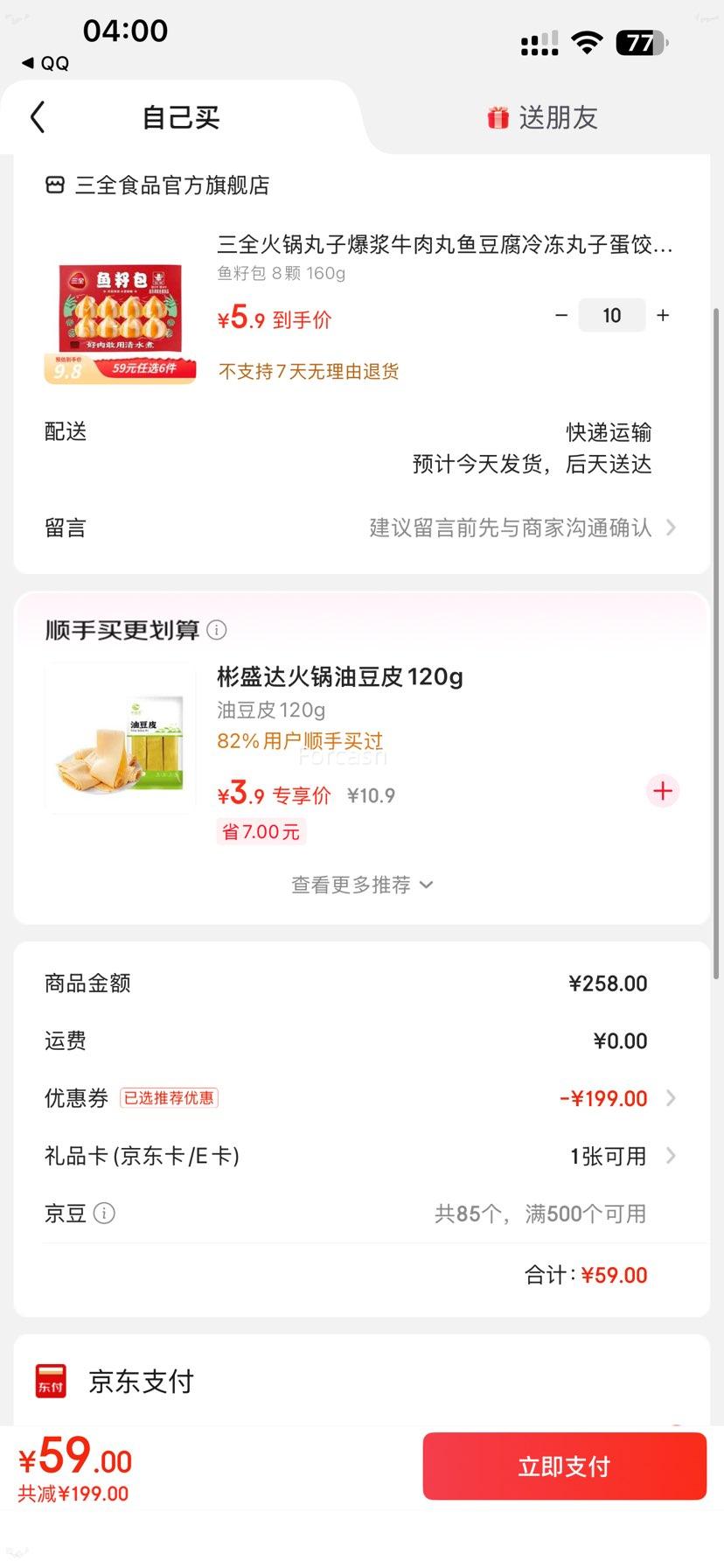Click the red plus icon to add 油豆皮
The image size is (724, 1568).
[662, 791]
